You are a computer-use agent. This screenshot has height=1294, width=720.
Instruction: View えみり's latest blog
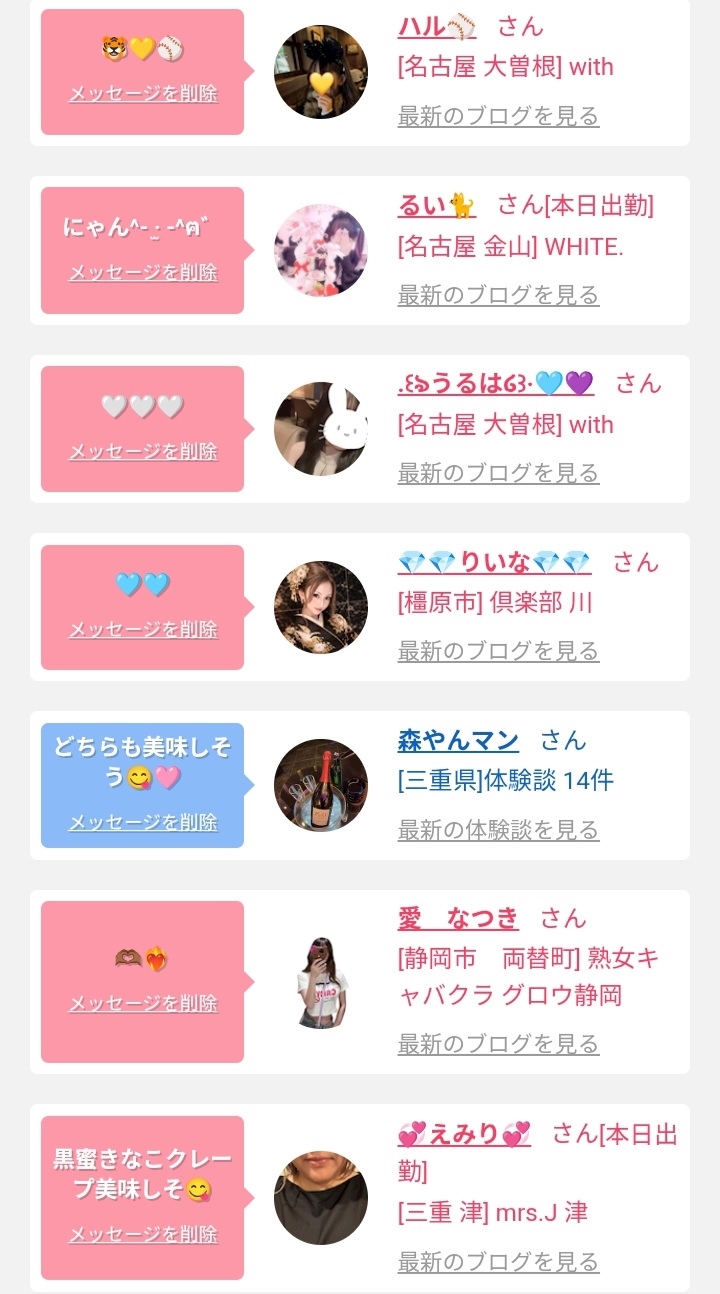point(498,1262)
